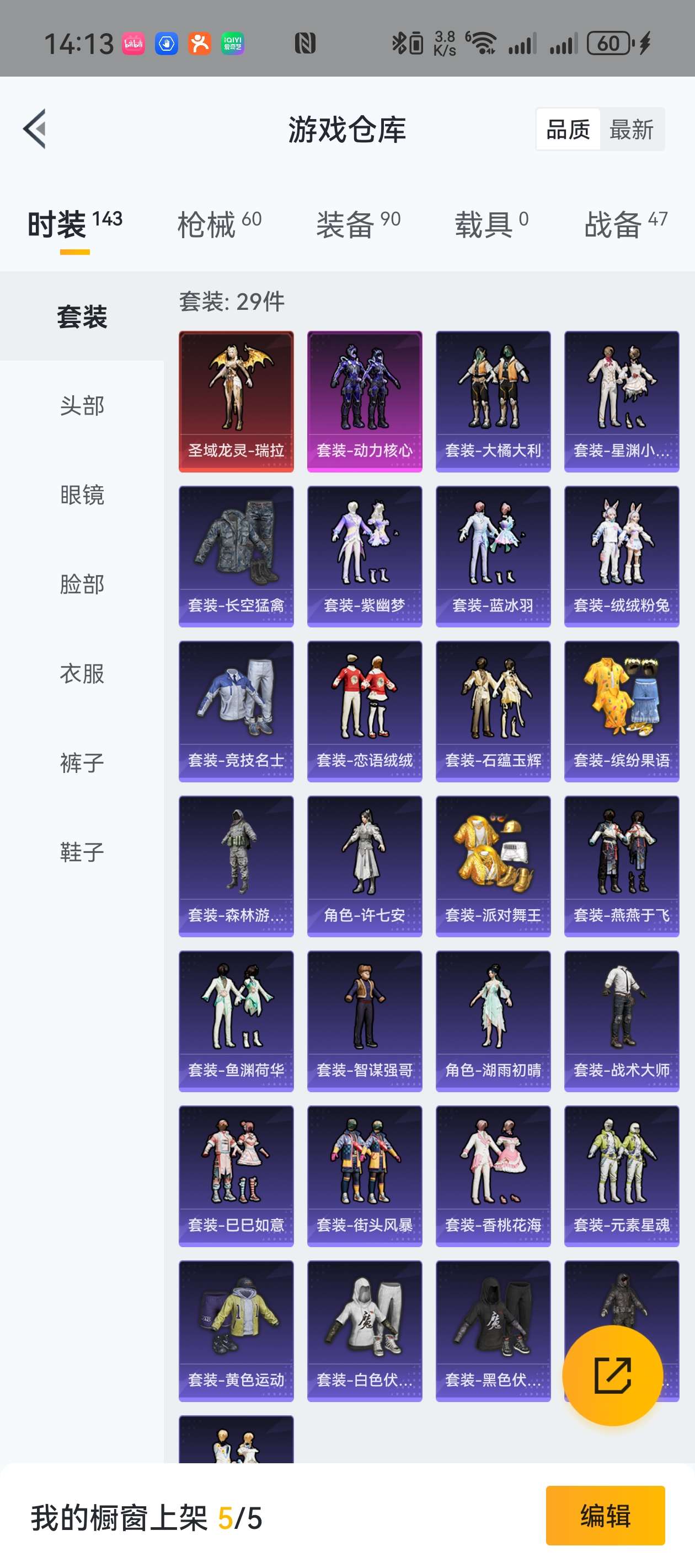695x1568 pixels.
Task: Open the 圣域龙灵-瑞拉 outfit
Action: [236, 401]
